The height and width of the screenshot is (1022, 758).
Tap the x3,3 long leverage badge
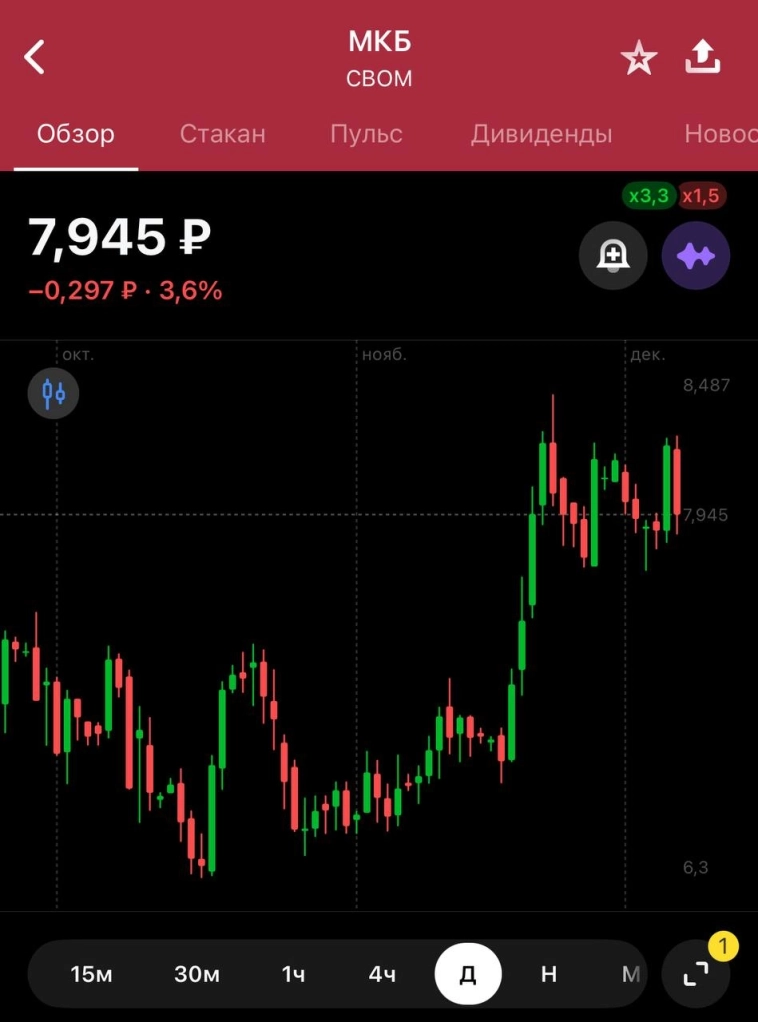[x=648, y=196]
